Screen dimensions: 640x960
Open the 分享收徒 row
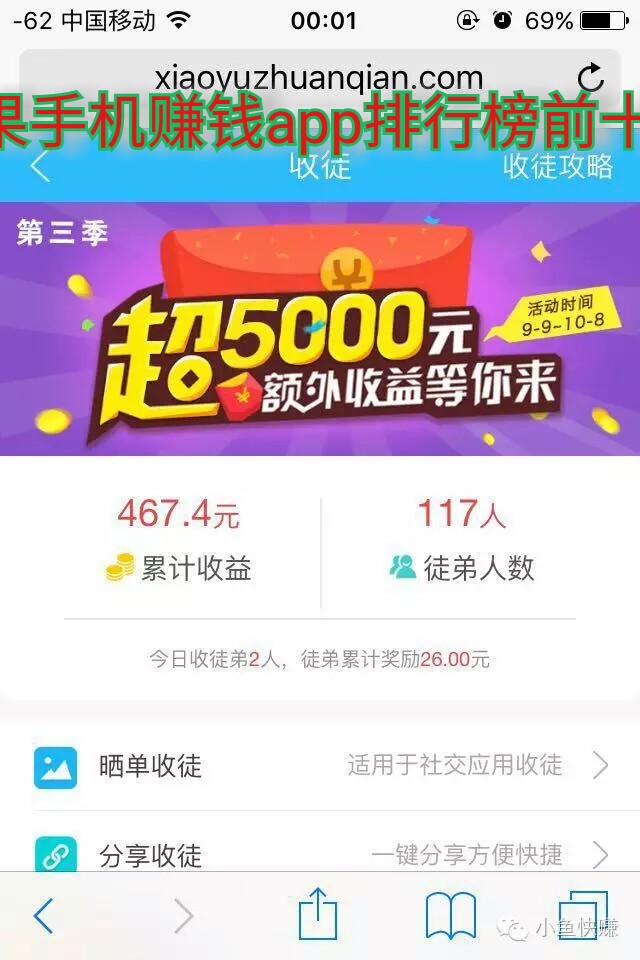[x=320, y=854]
